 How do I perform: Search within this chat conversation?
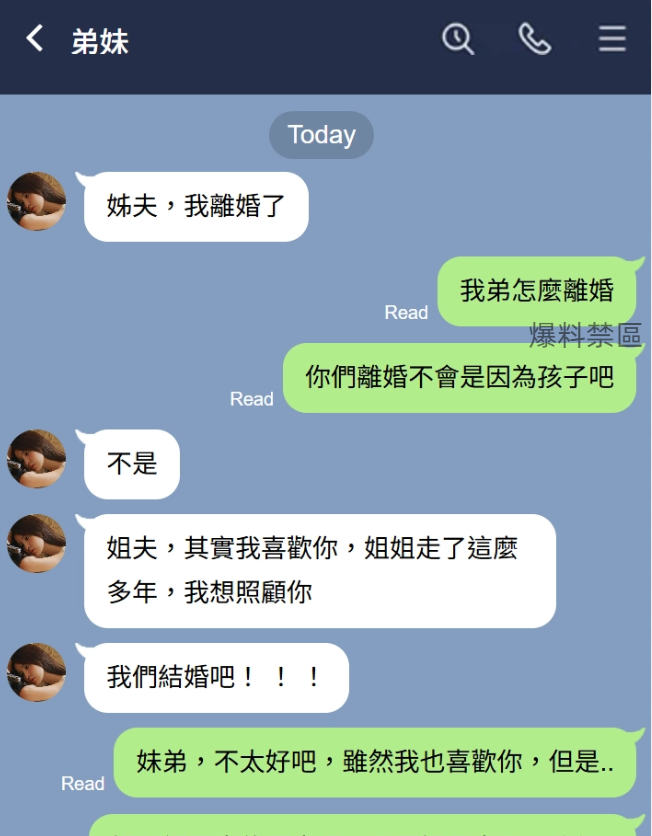458,39
